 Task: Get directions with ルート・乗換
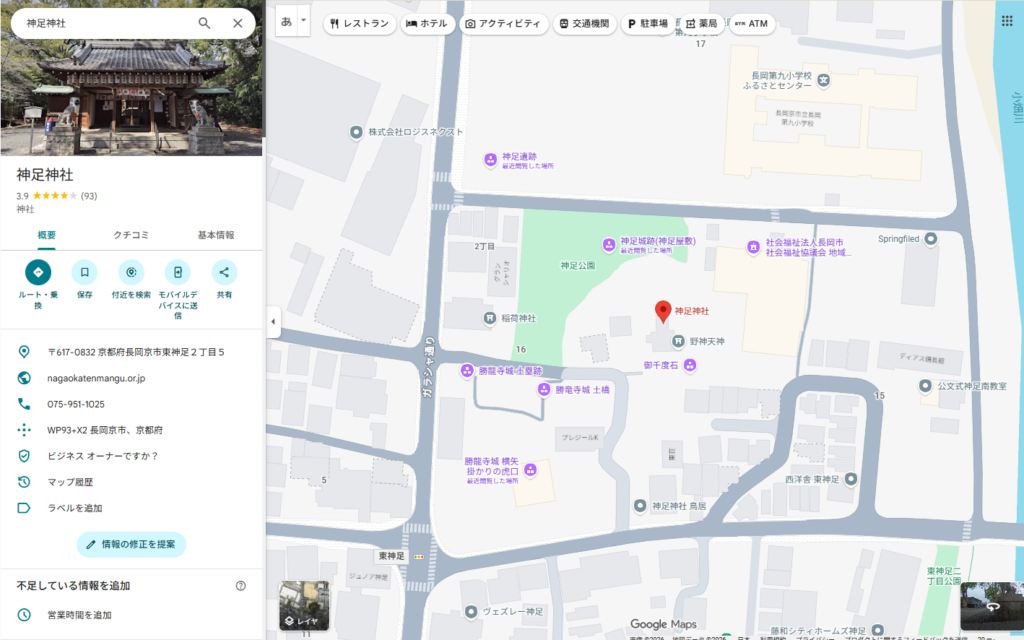[38, 285]
